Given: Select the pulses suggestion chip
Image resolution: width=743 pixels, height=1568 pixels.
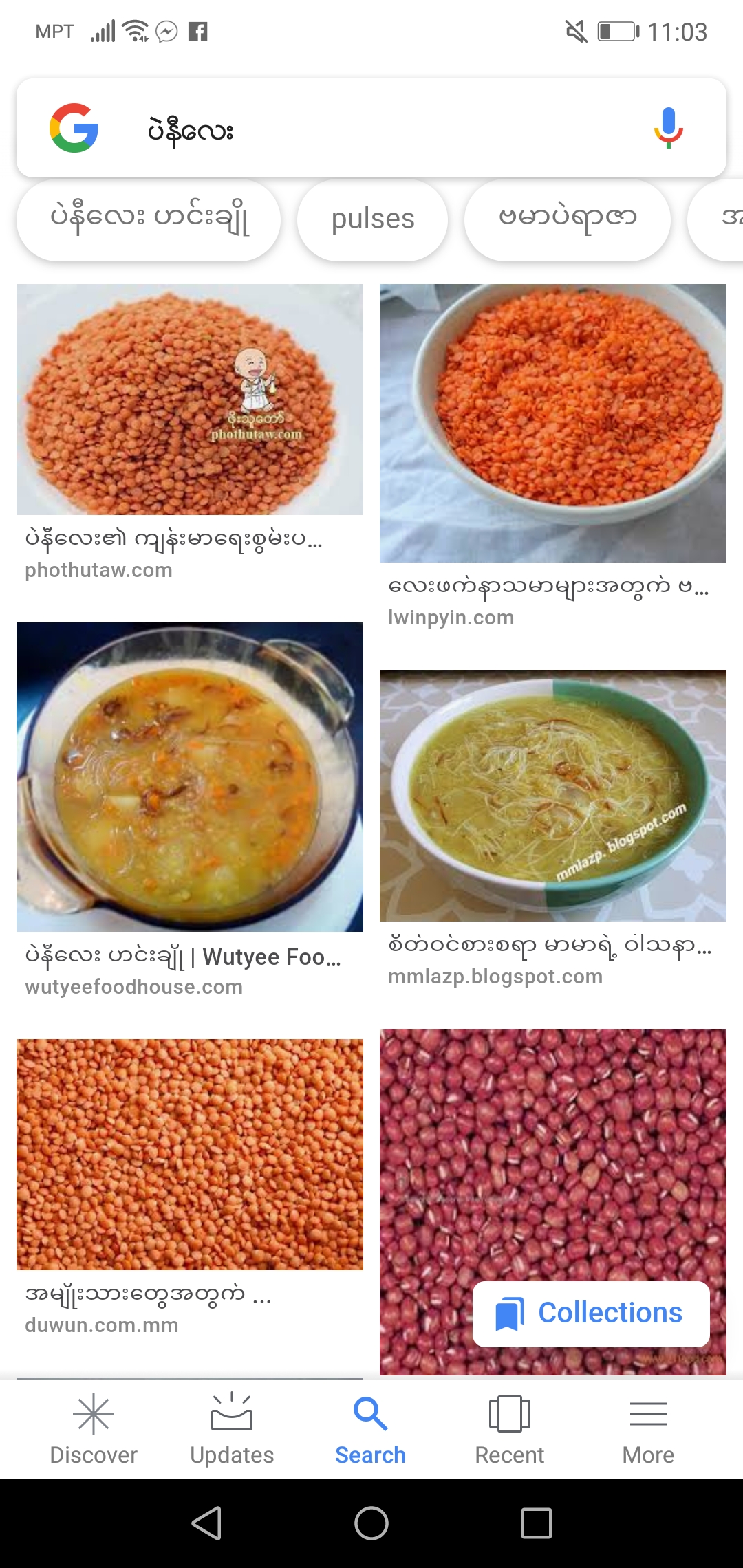Looking at the screenshot, I should pos(372,219).
